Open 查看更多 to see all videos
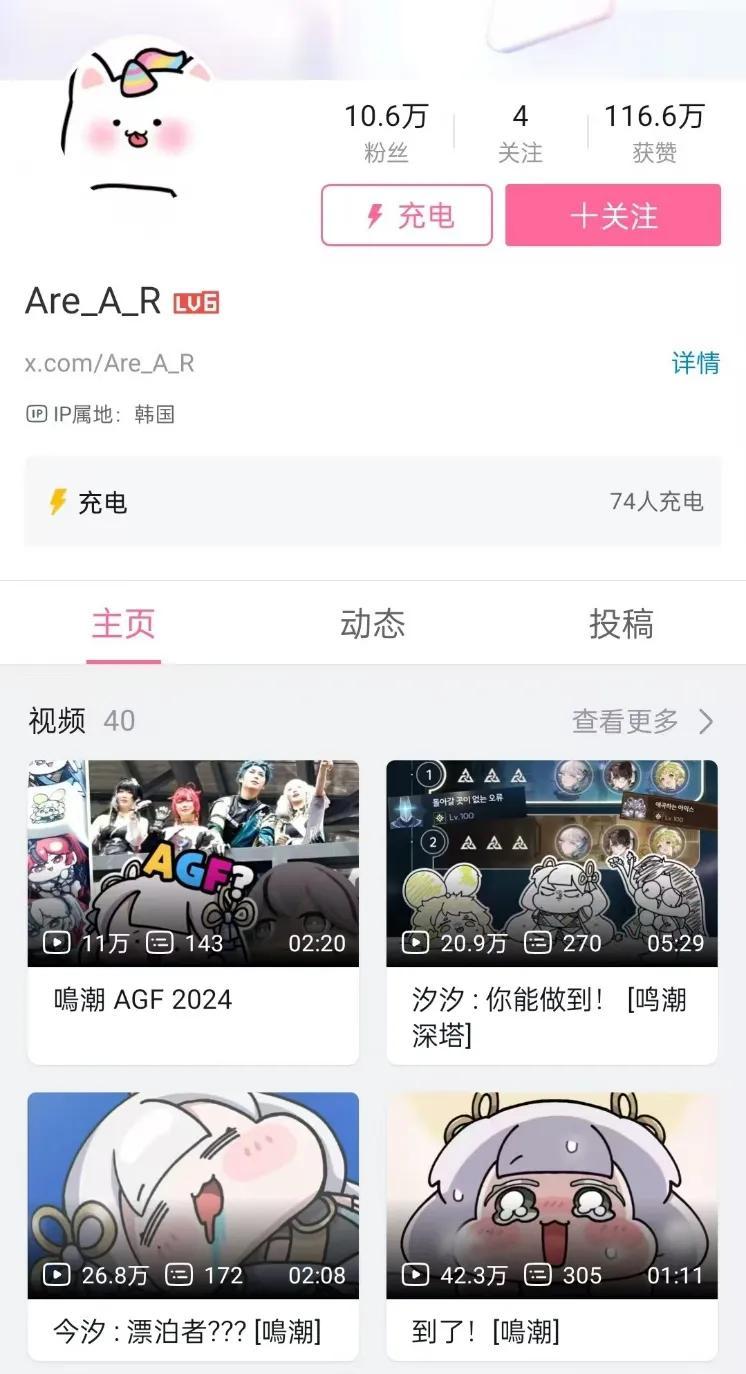 tap(642, 721)
